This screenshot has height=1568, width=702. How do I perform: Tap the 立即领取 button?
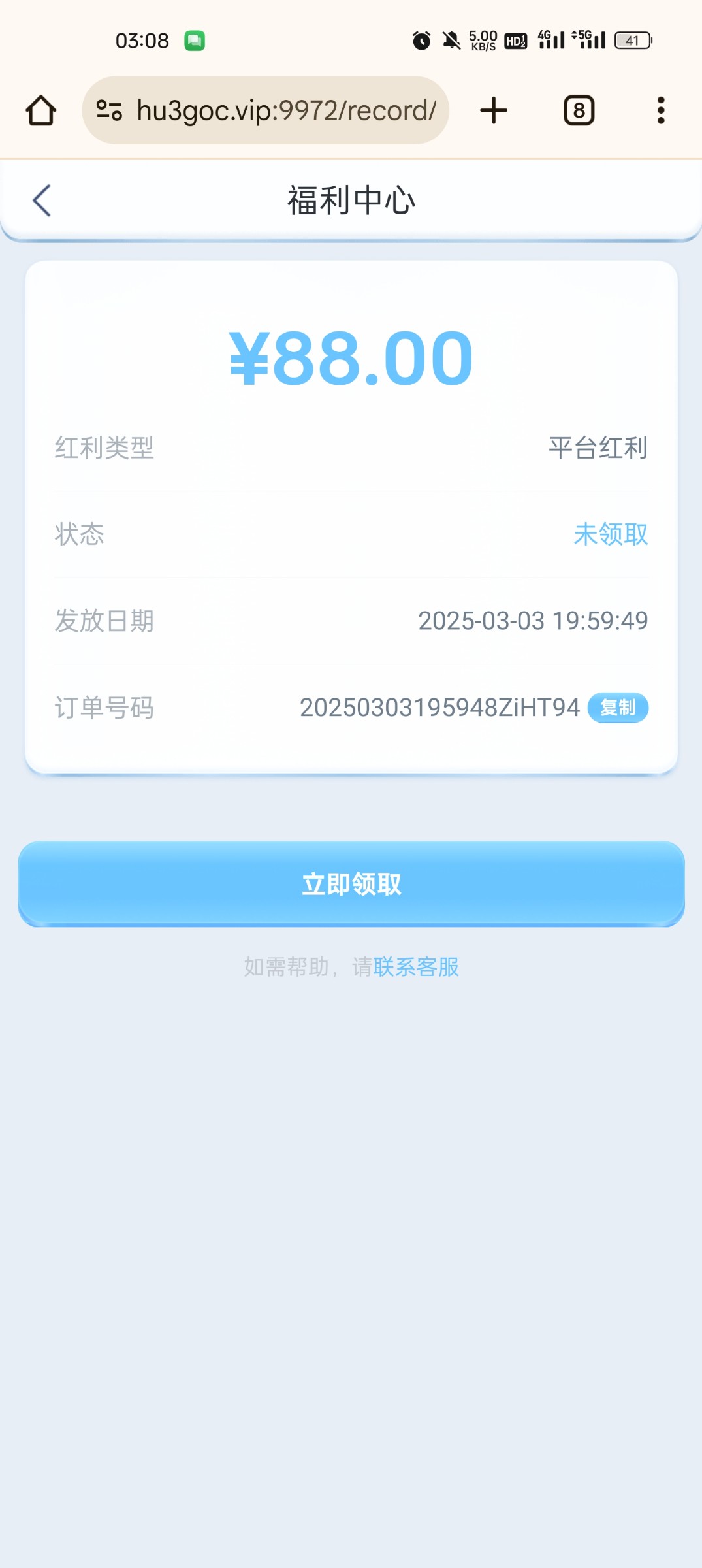(x=351, y=884)
